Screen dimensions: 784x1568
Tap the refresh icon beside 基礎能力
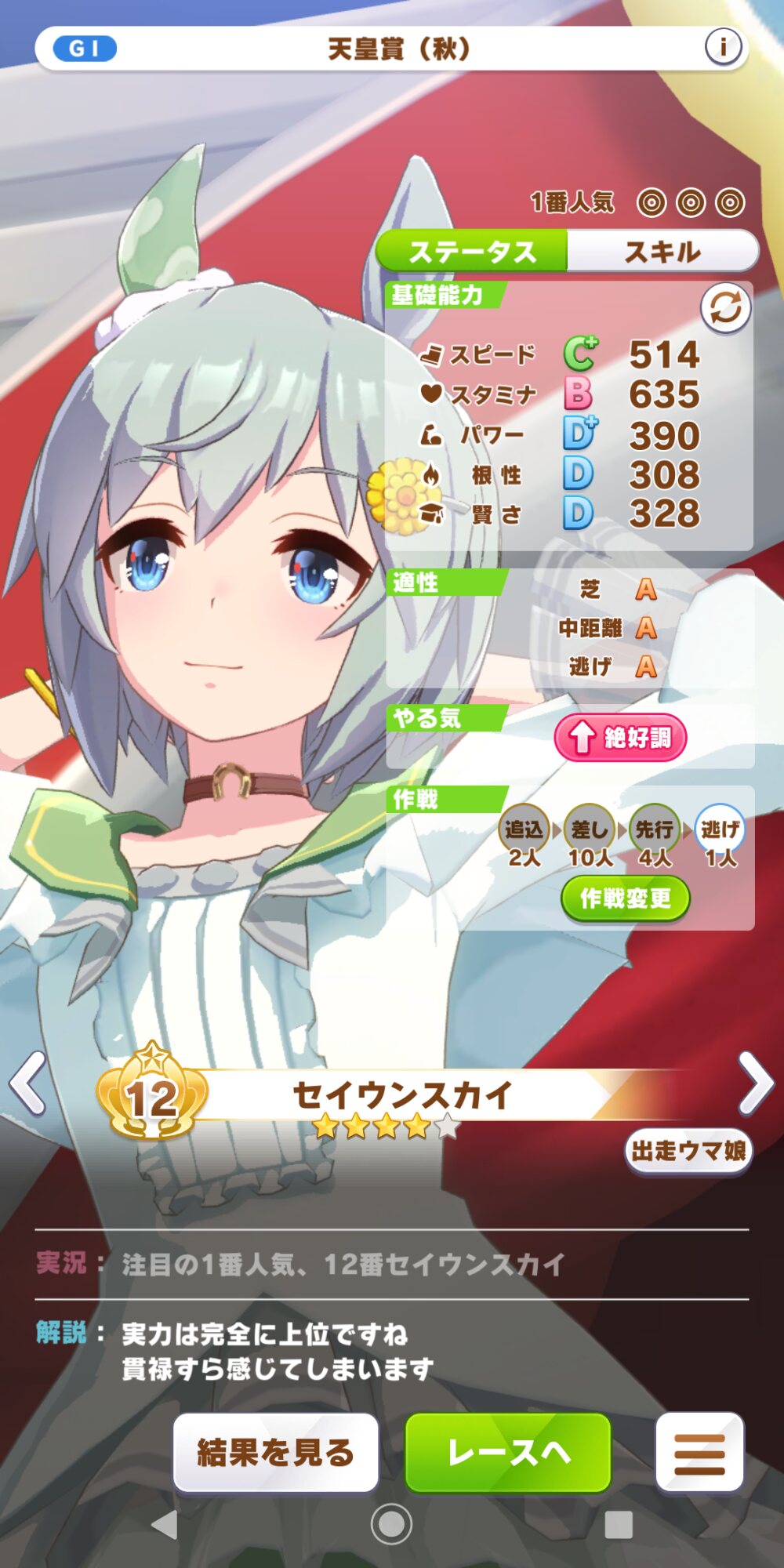click(x=725, y=308)
